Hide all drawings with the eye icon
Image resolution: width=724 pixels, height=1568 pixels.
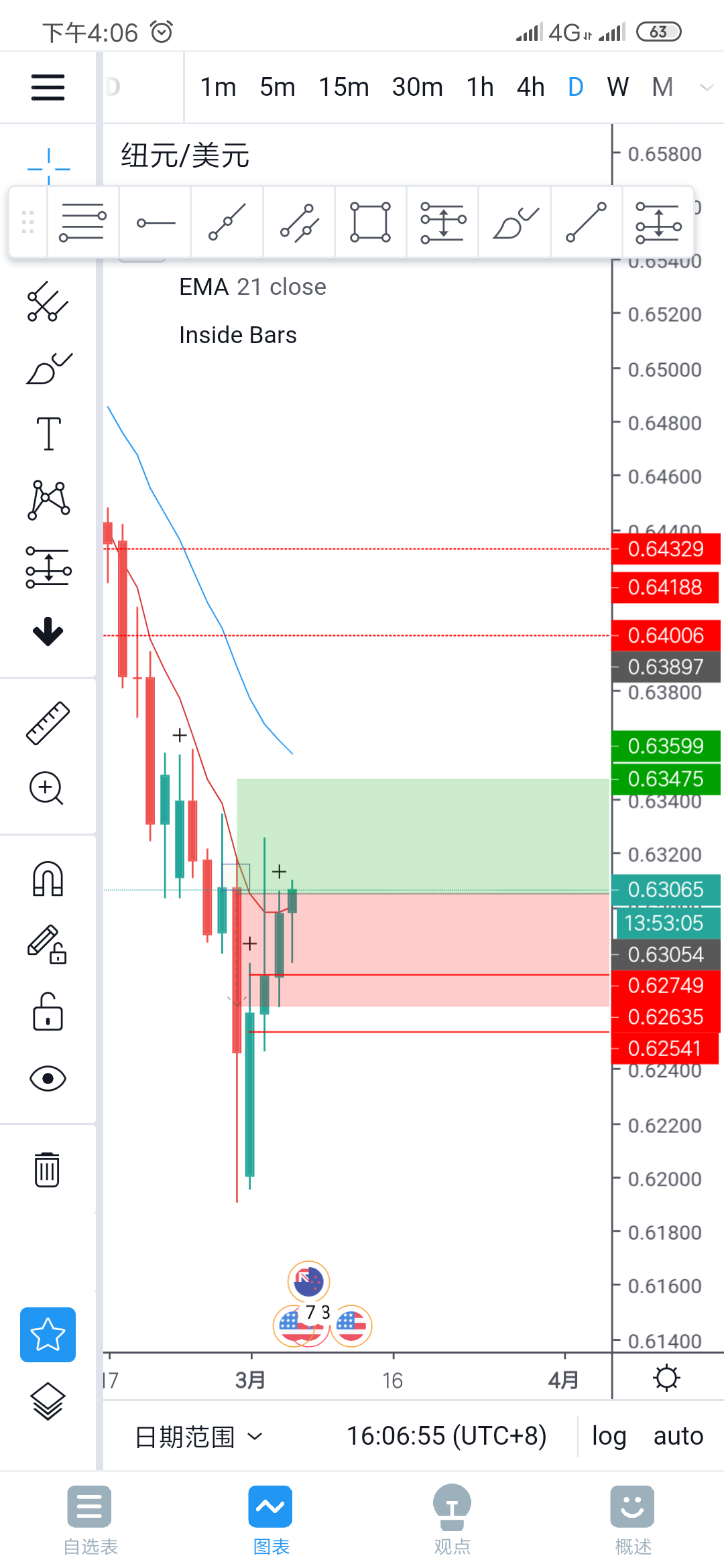coord(48,1078)
